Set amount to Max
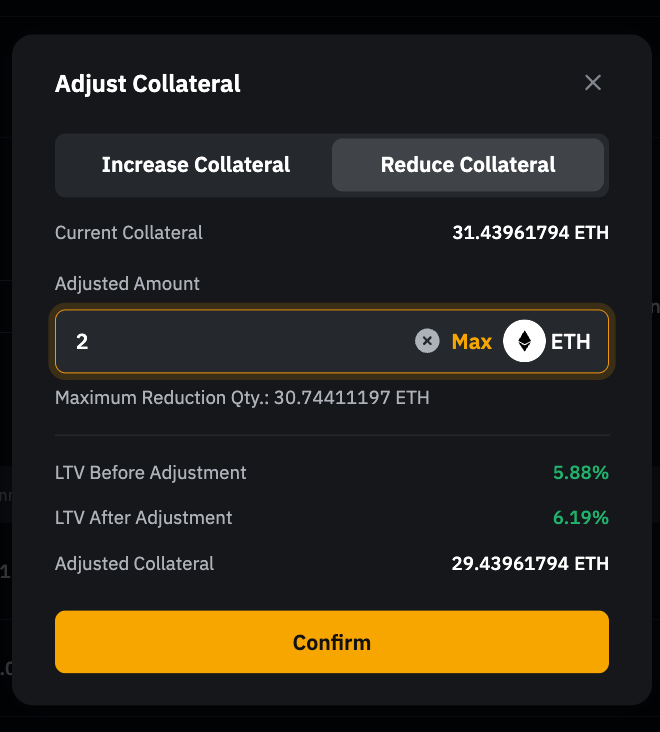Viewport: 660px width, 732px height. click(472, 342)
